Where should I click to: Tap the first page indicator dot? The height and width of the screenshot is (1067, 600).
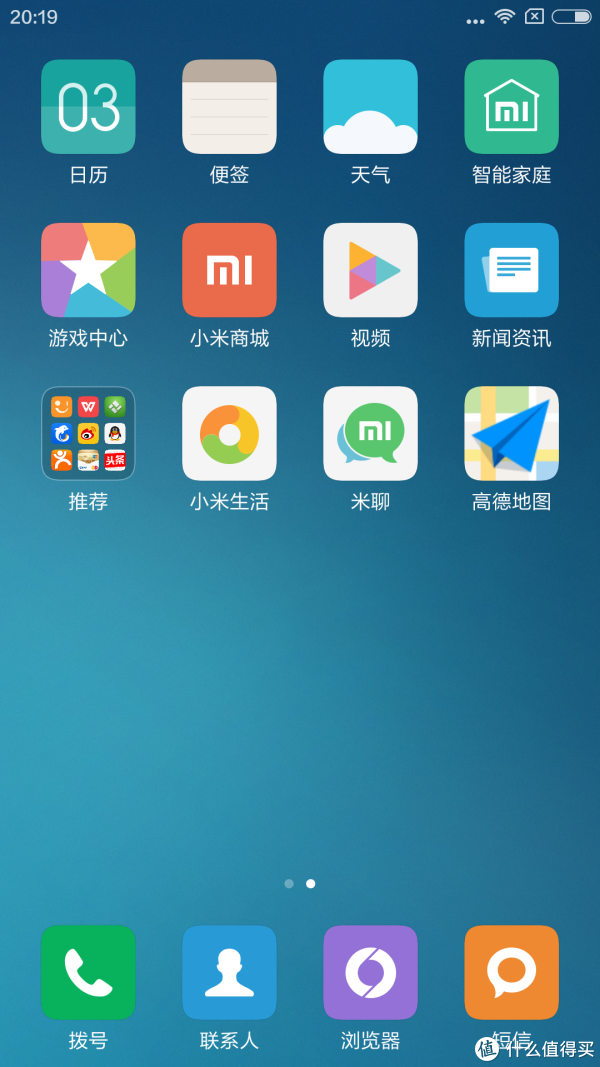(x=289, y=883)
